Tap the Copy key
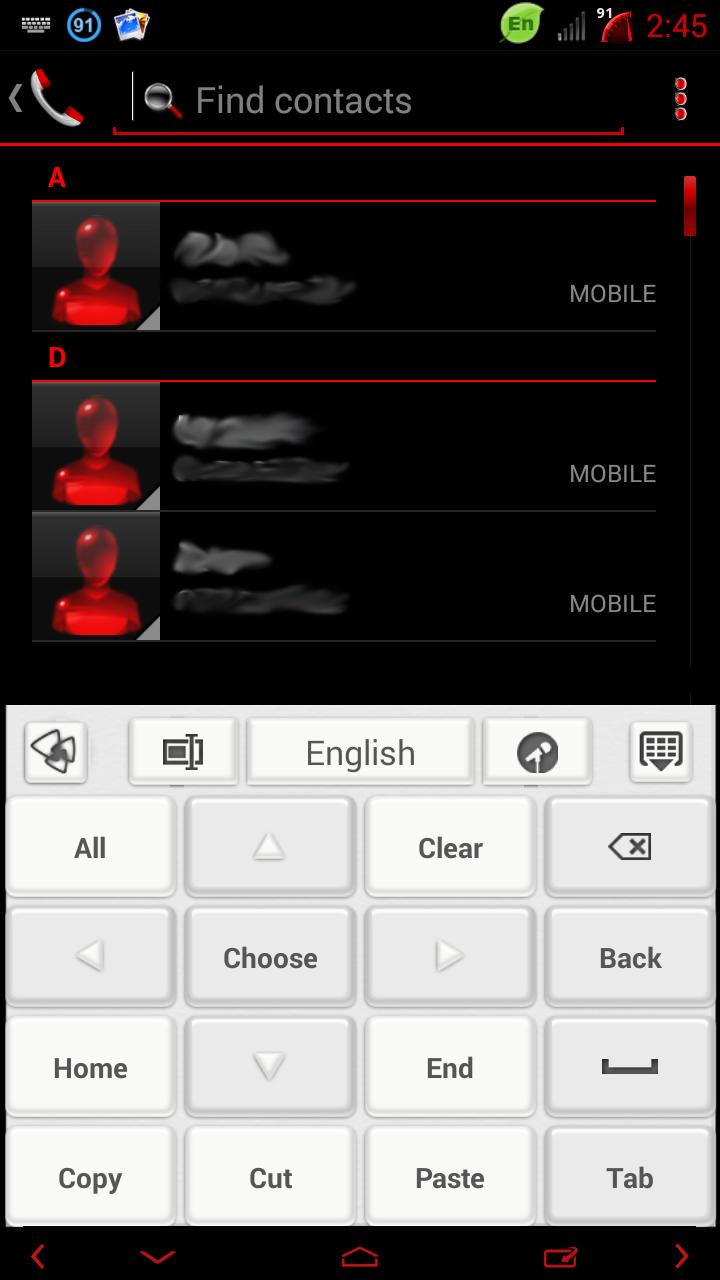The width and height of the screenshot is (720, 1280). [x=90, y=1178]
